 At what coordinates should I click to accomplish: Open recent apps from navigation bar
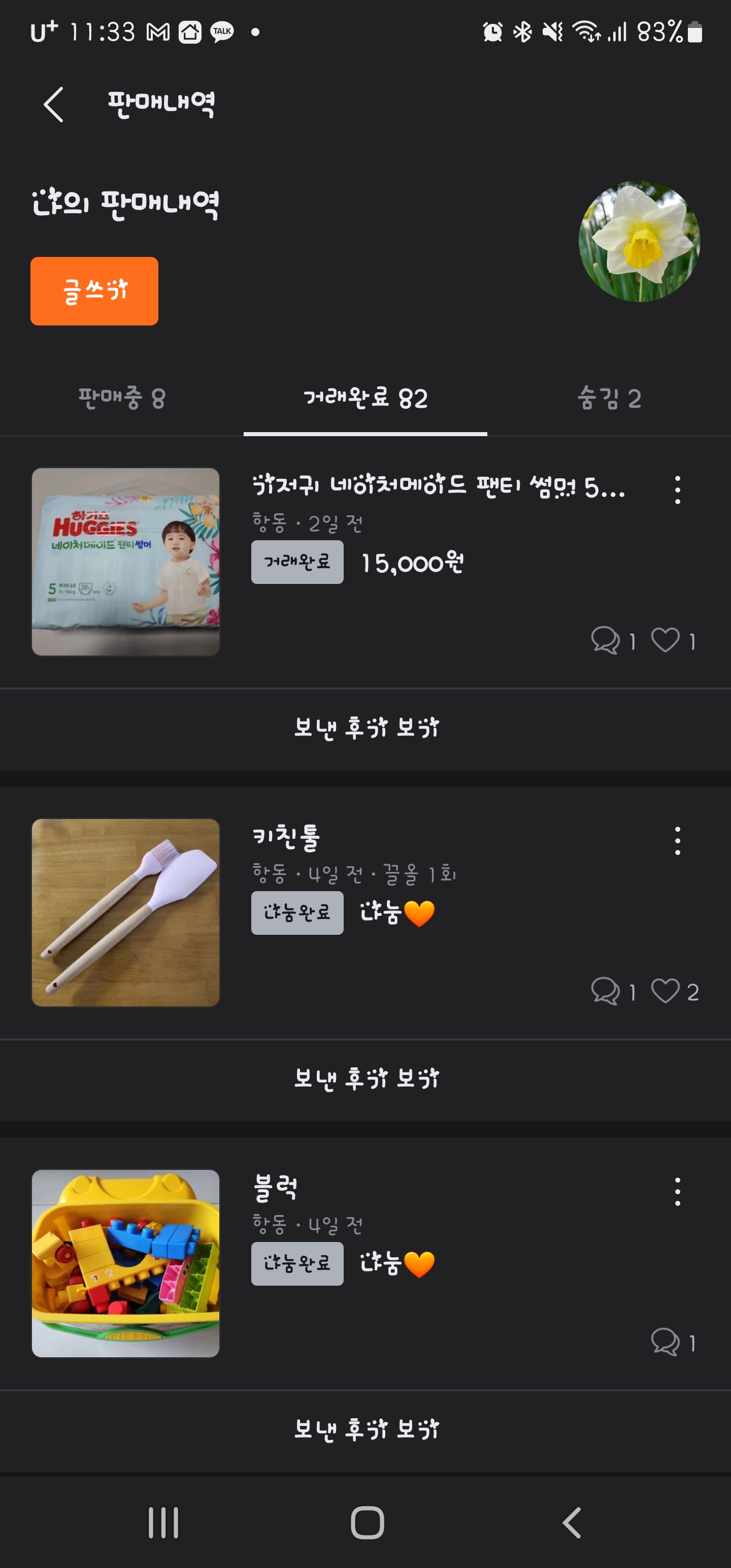(x=163, y=1523)
